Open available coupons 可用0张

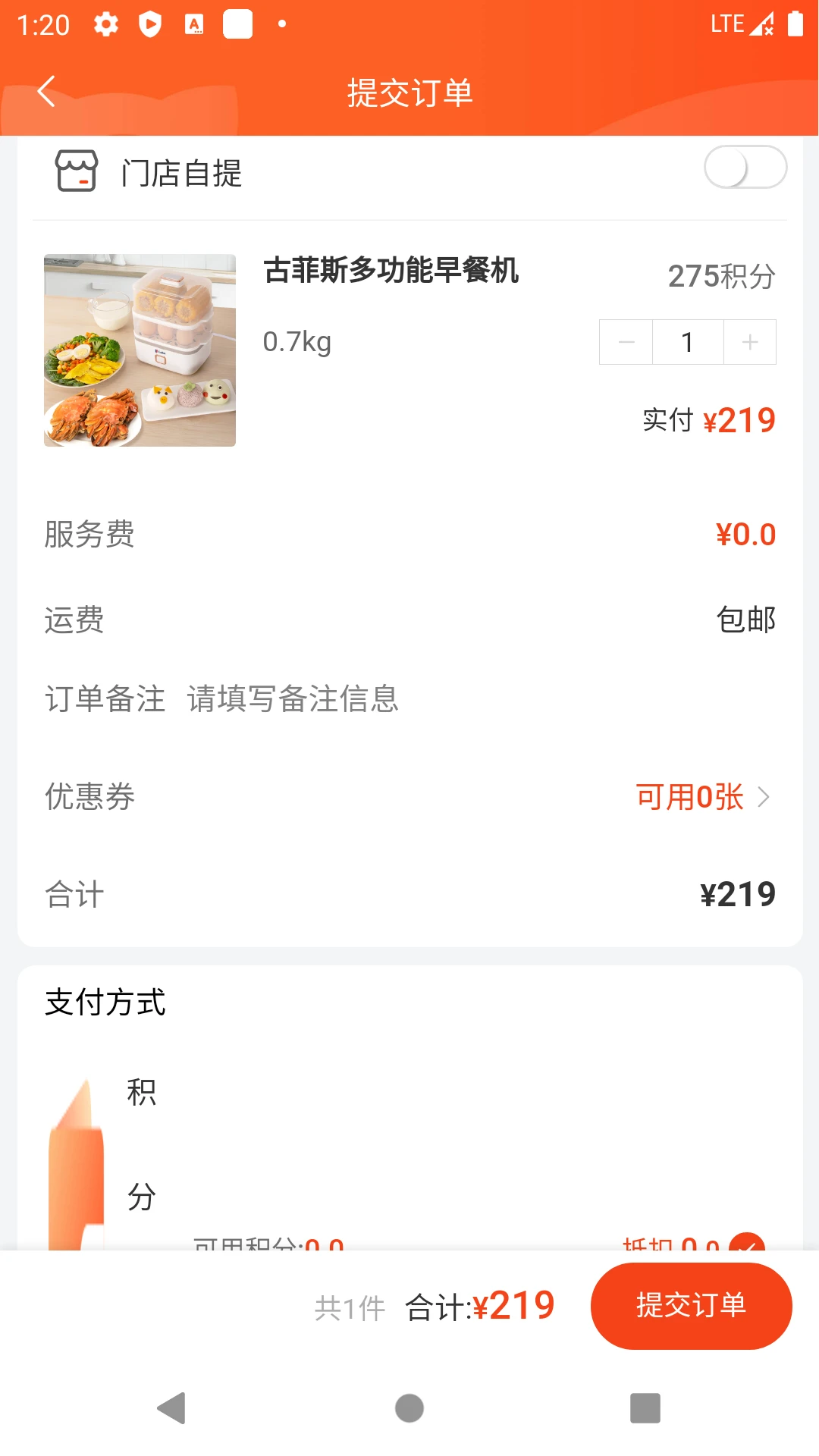coord(702,797)
